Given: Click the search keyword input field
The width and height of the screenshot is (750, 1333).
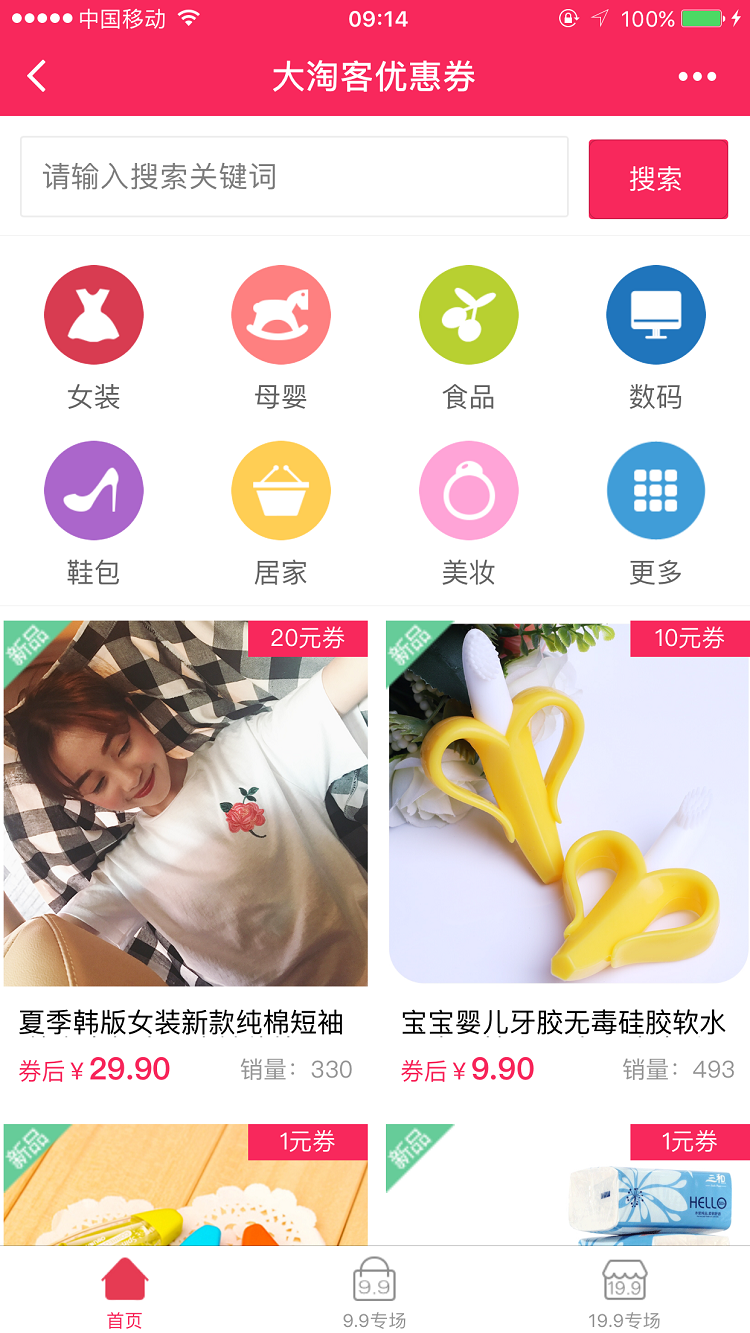Looking at the screenshot, I should point(295,179).
